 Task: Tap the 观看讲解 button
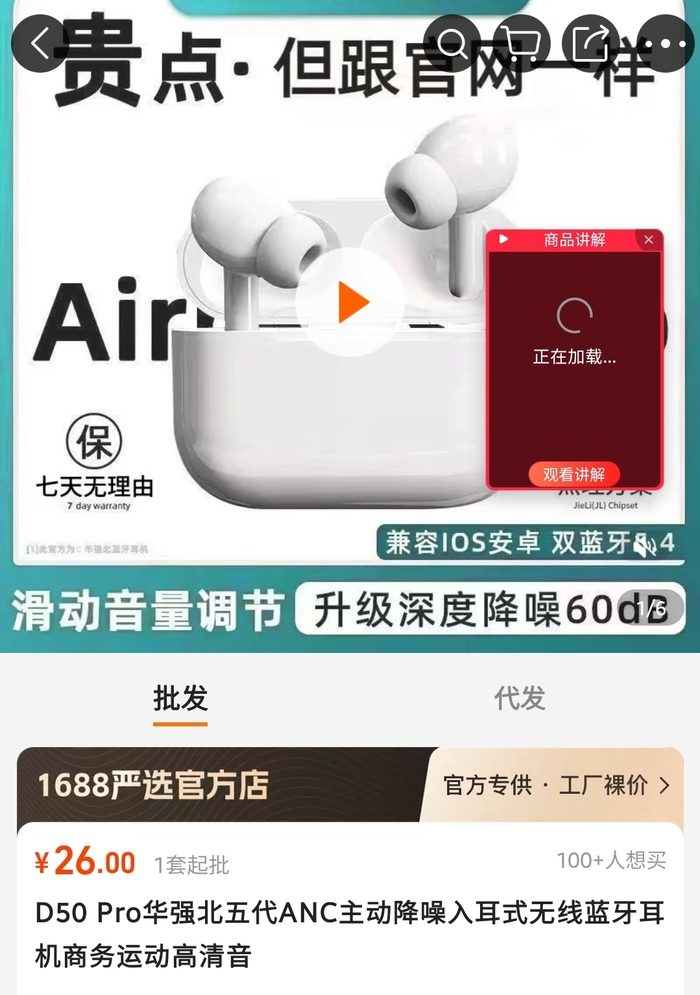pos(574,474)
